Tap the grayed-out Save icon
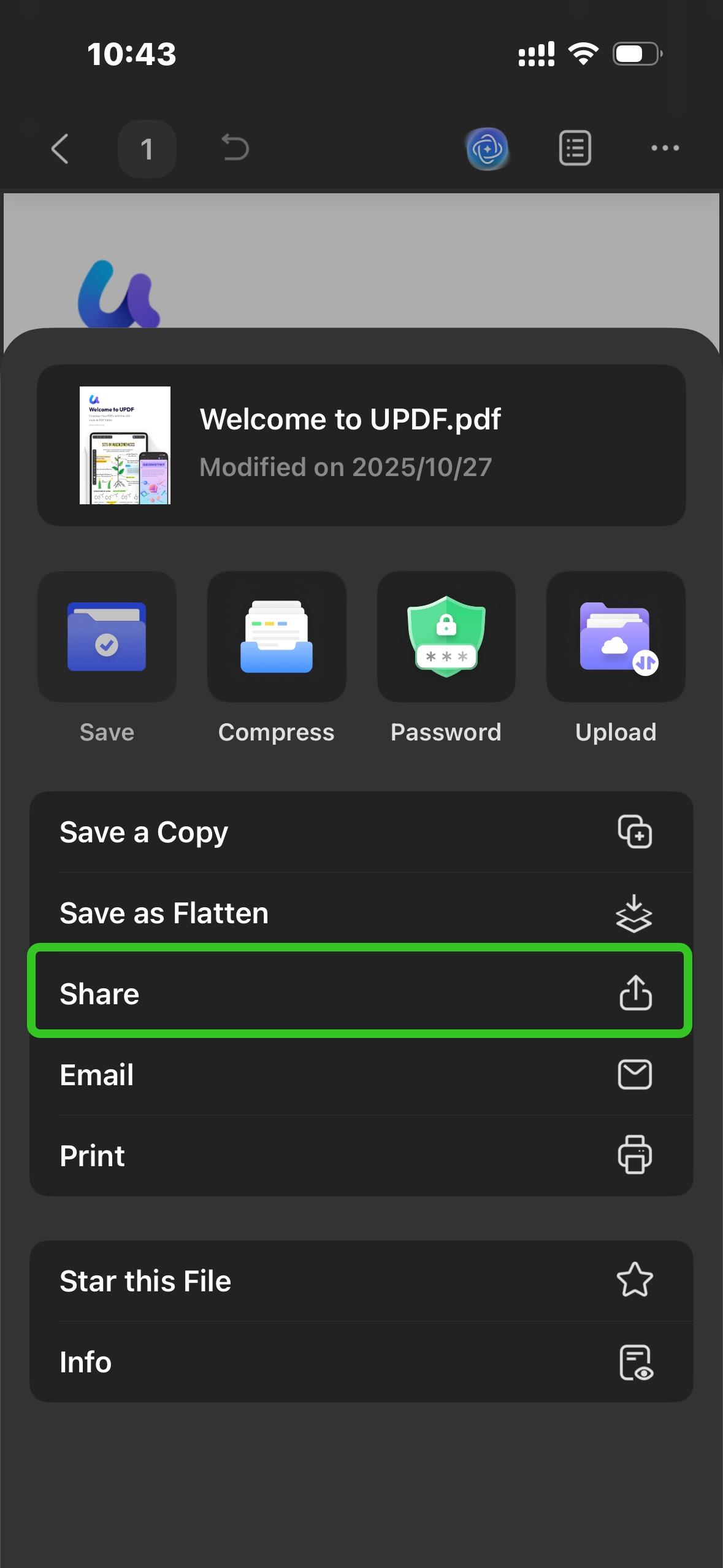 pyautogui.click(x=106, y=638)
